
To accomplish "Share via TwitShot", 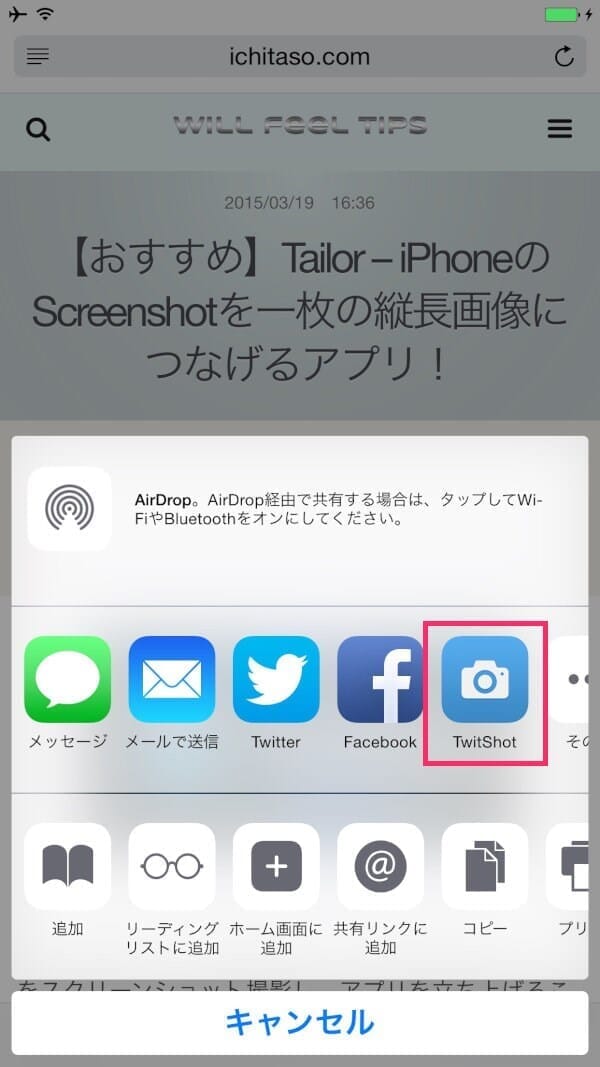I will pyautogui.click(x=485, y=680).
